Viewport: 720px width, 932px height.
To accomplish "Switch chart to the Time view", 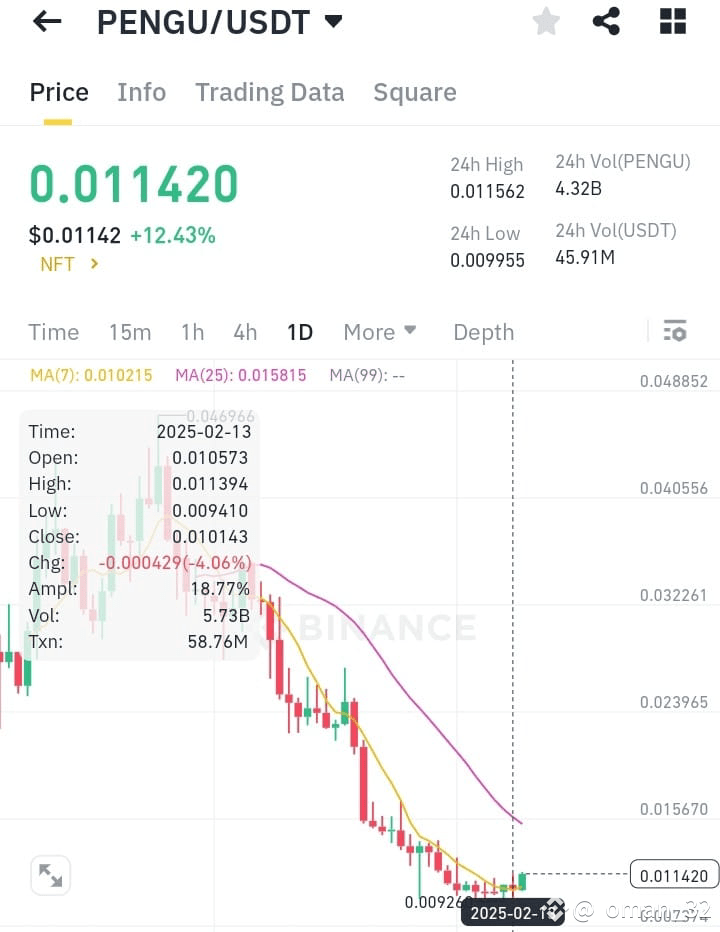I will tap(53, 331).
